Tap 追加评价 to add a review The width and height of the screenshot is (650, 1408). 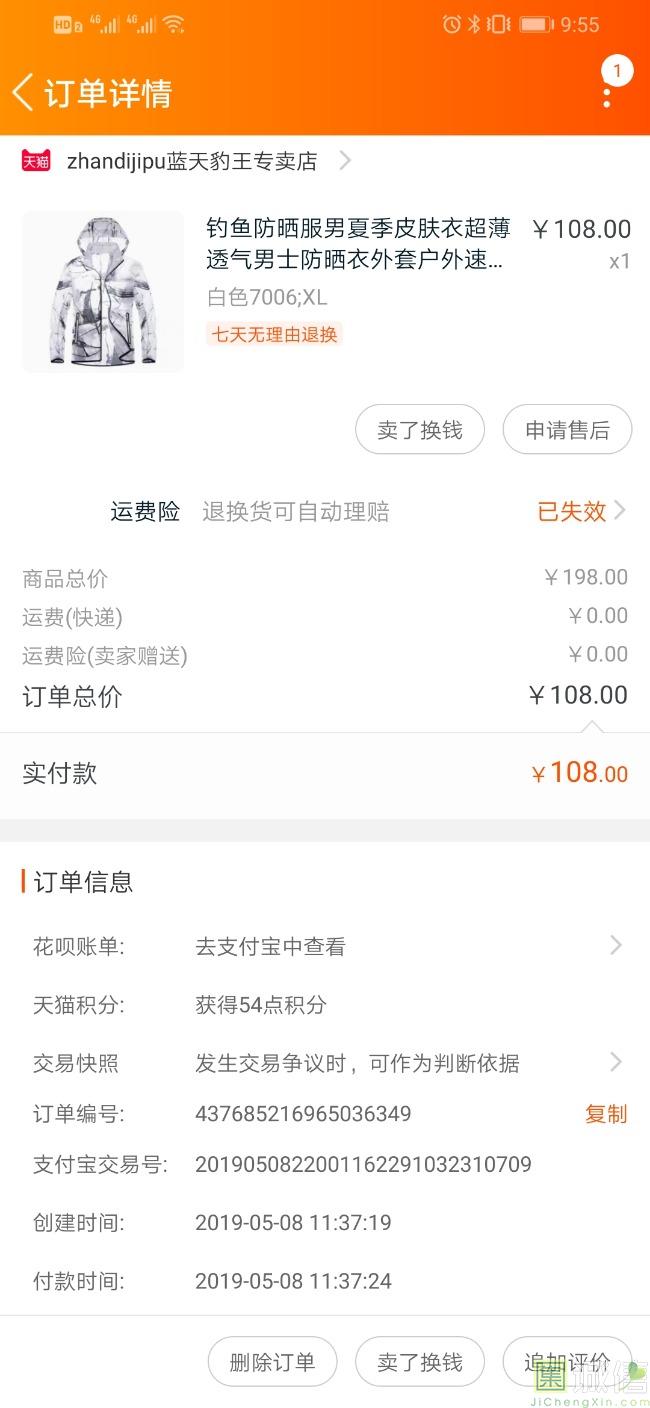coord(566,1362)
